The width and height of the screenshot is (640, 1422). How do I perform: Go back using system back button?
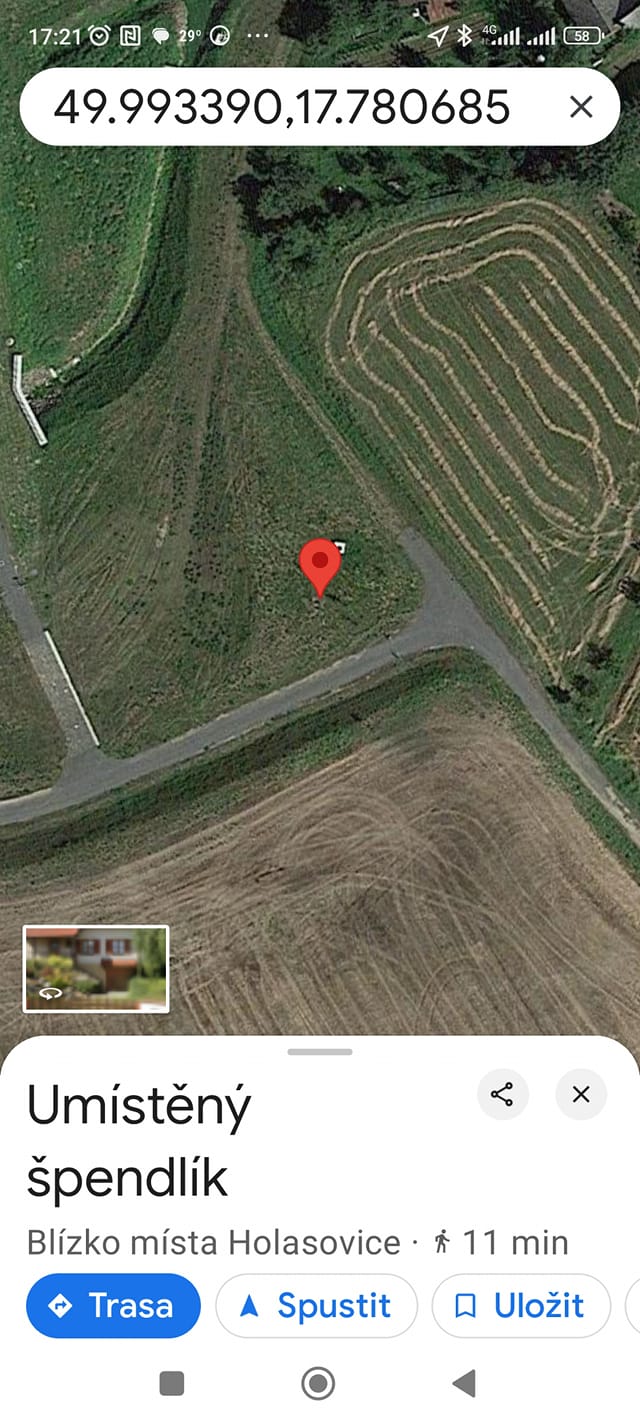[463, 1383]
